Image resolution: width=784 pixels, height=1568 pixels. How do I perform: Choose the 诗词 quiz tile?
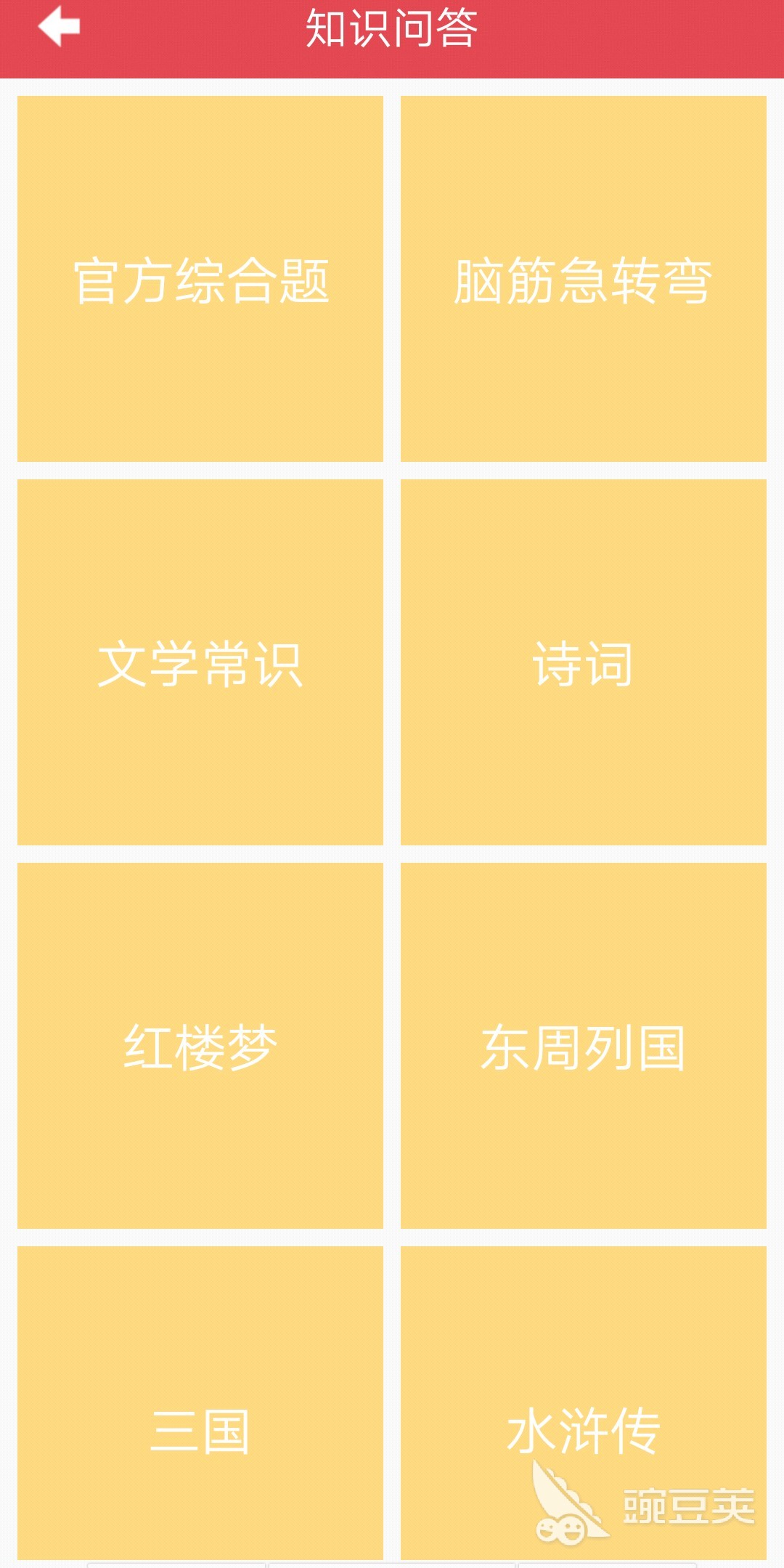(x=583, y=662)
